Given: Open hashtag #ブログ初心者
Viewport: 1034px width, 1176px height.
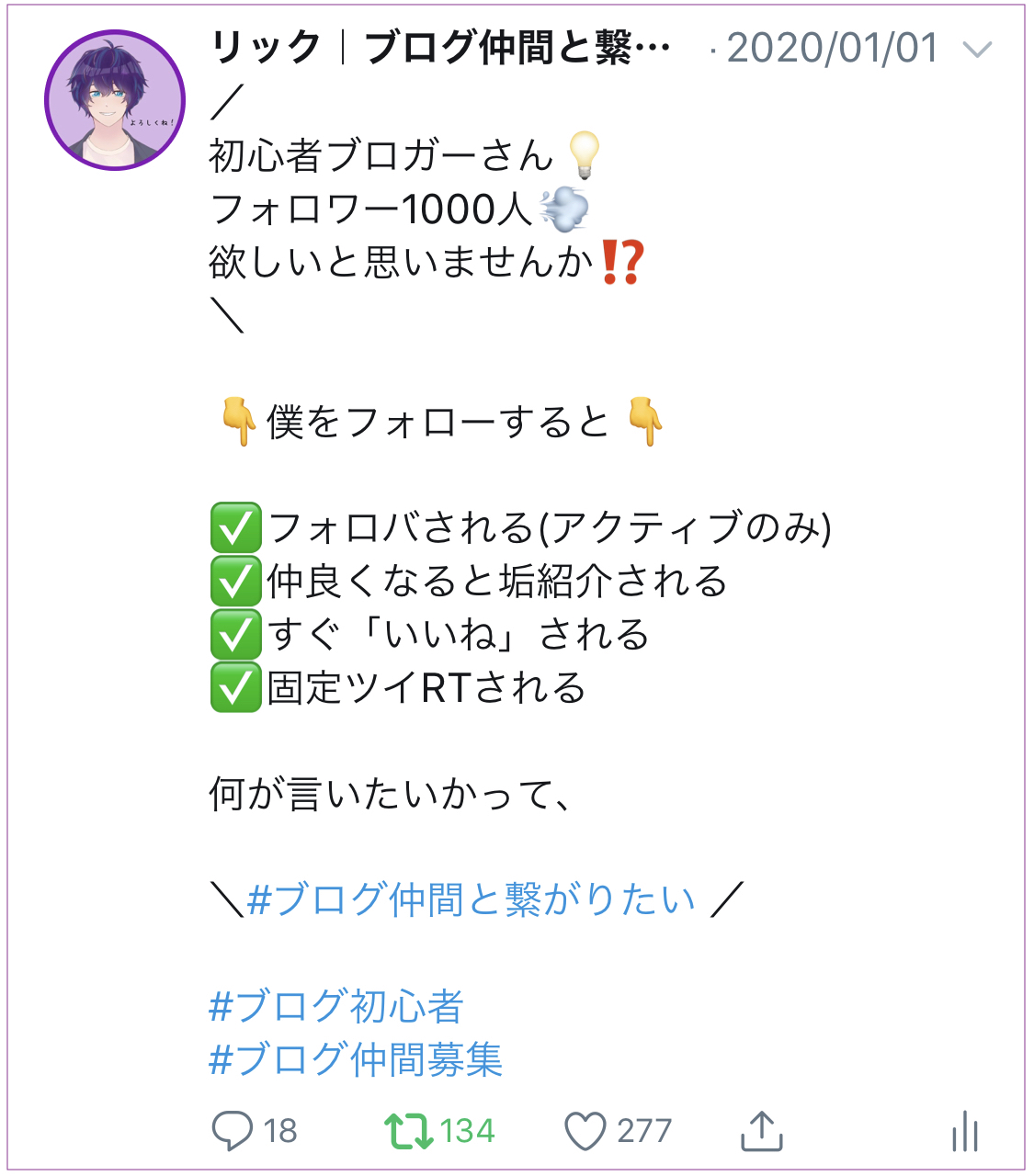Looking at the screenshot, I should (336, 1007).
